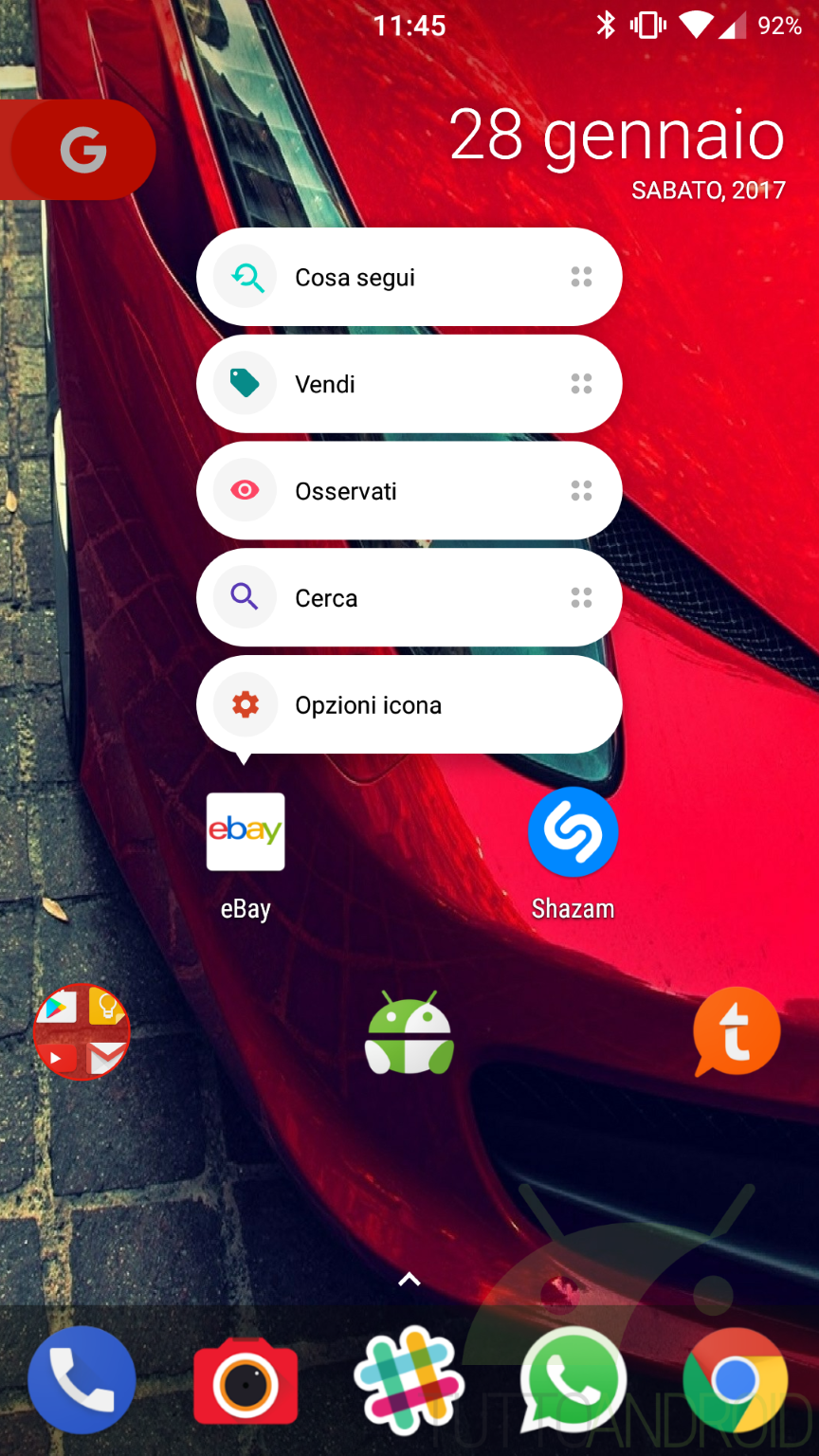Open WhatsApp from the dock
This screenshot has height=1456, width=819.
coord(573,1380)
